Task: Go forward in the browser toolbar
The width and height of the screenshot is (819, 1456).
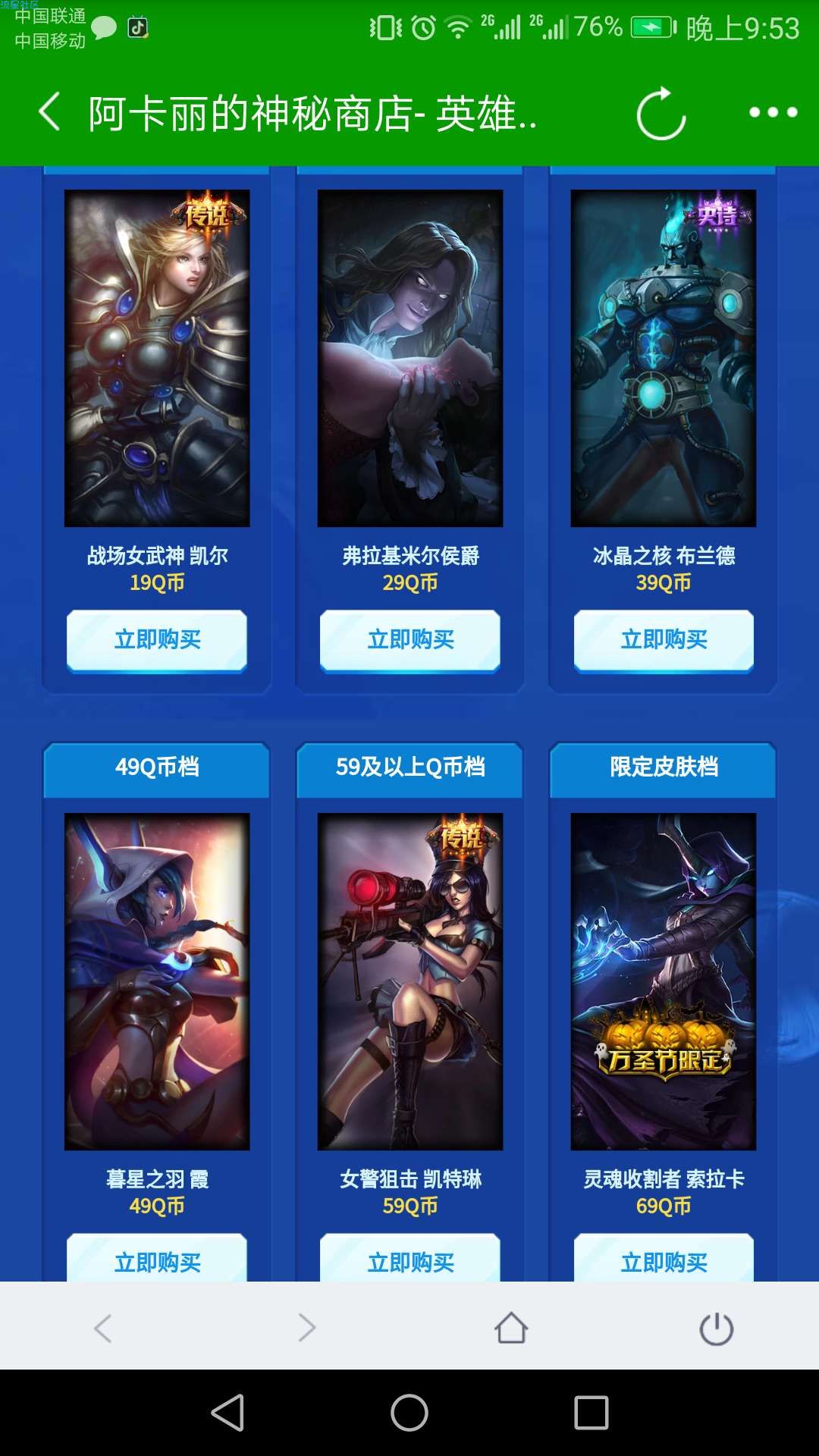Action: click(307, 1328)
